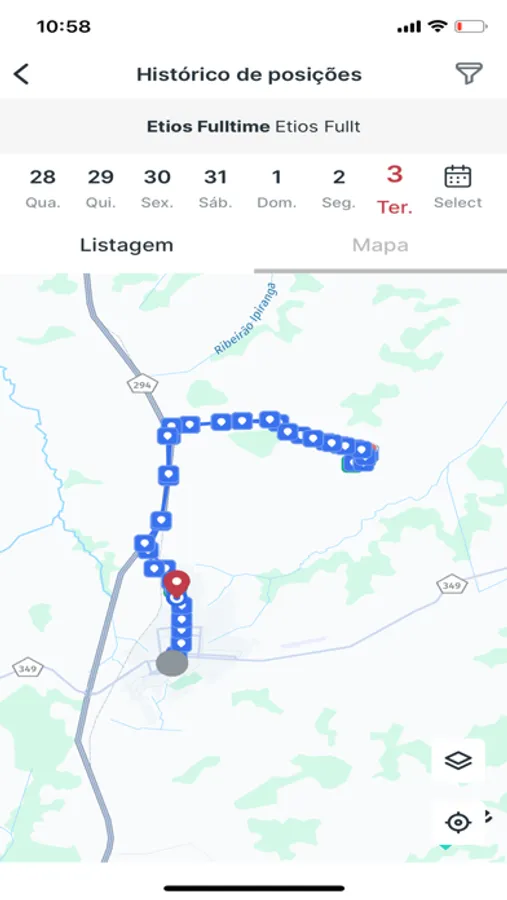The width and height of the screenshot is (507, 900).
Task: Select day 1 Dom.
Action: pyautogui.click(x=277, y=188)
